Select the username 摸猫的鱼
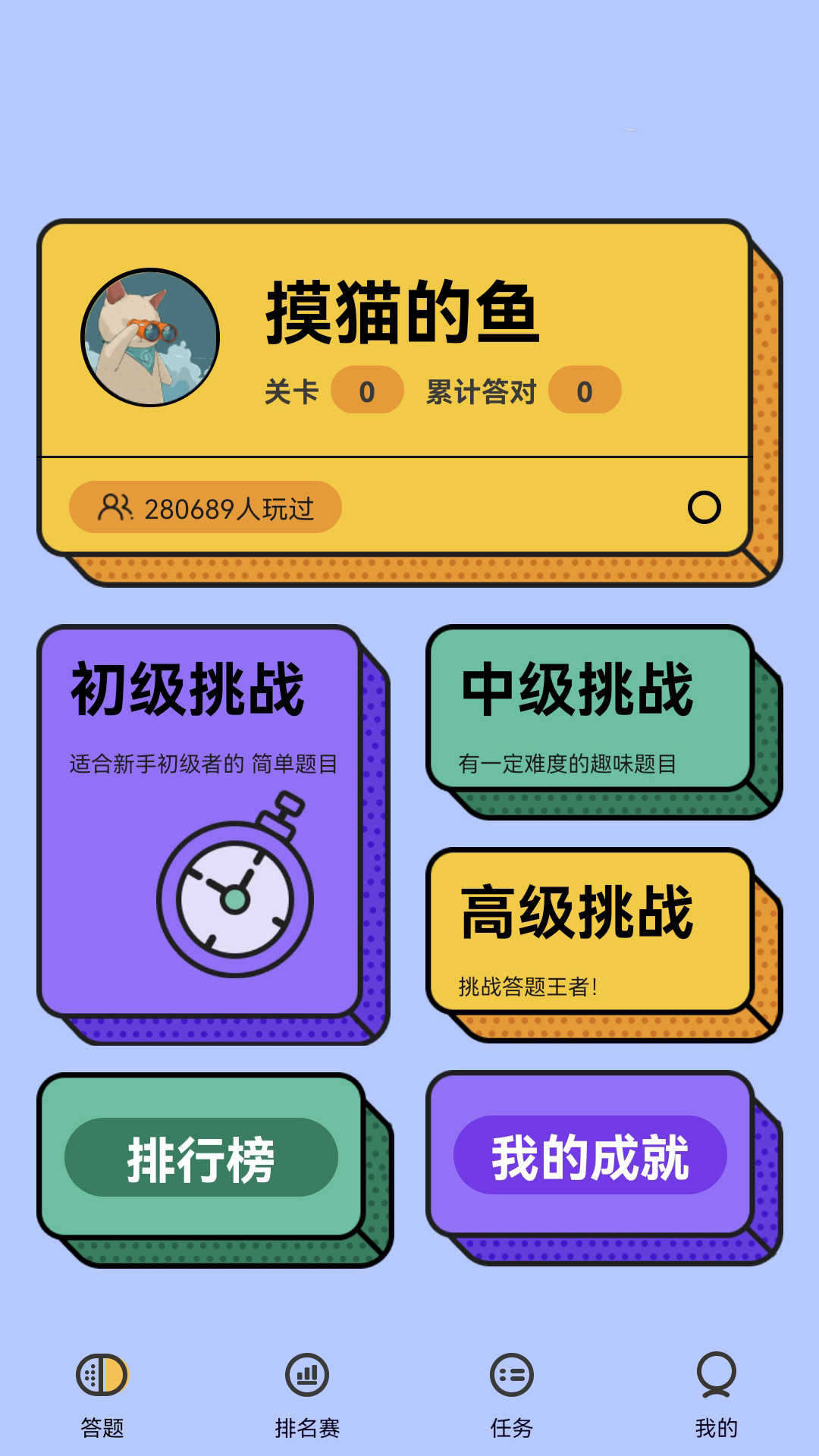The image size is (819, 1456). click(402, 317)
